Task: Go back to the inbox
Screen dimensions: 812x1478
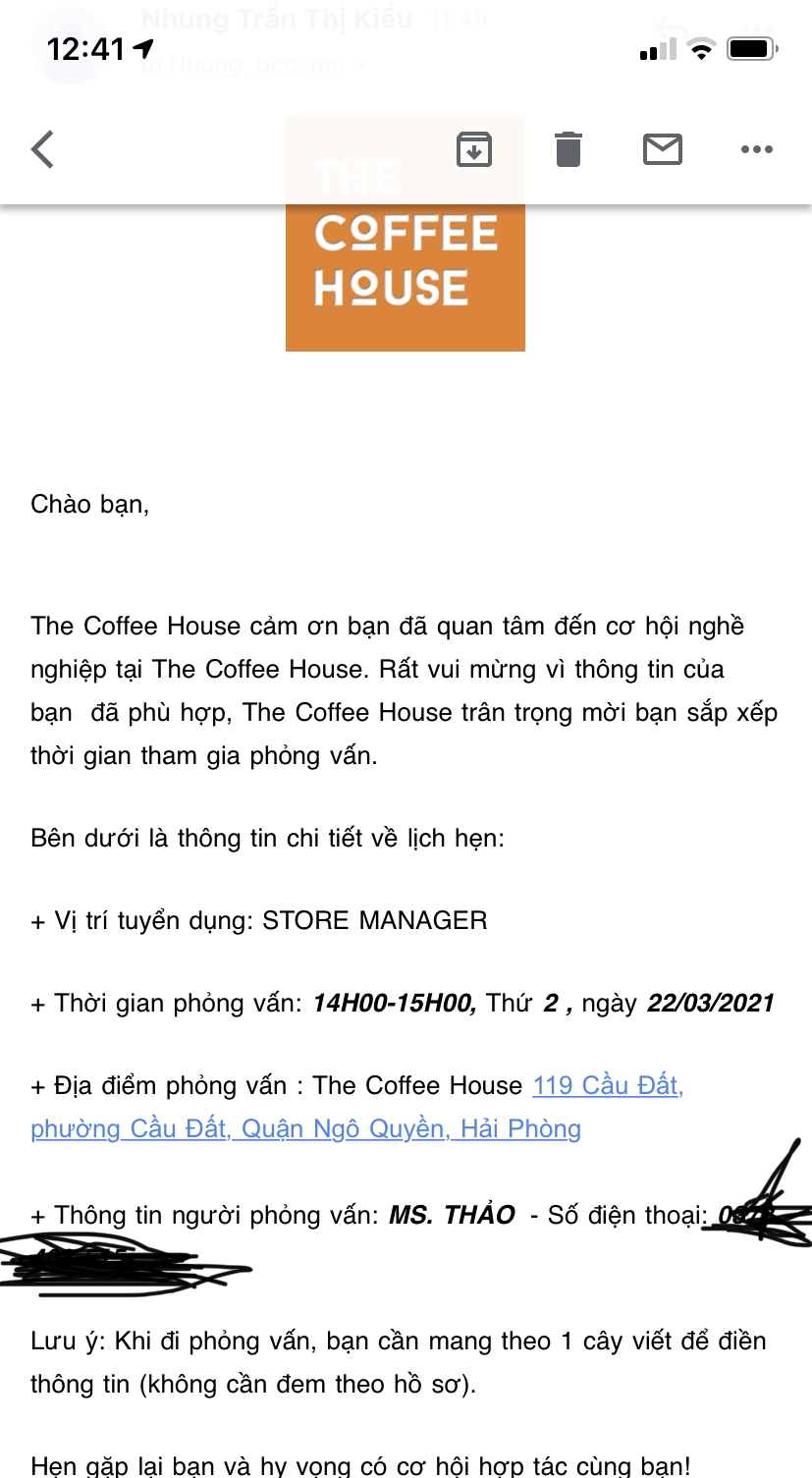Action: [x=42, y=149]
